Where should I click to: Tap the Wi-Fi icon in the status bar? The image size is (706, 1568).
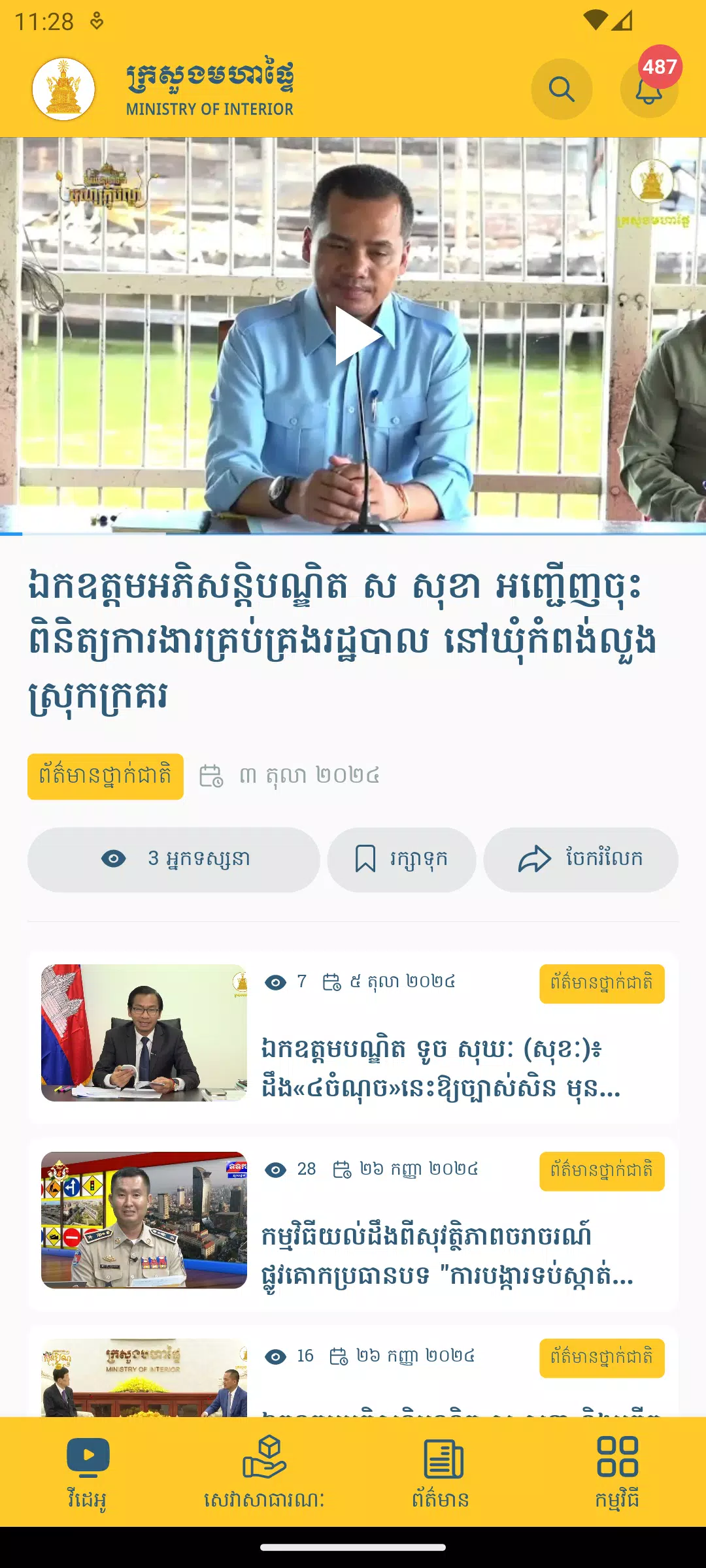[597, 20]
